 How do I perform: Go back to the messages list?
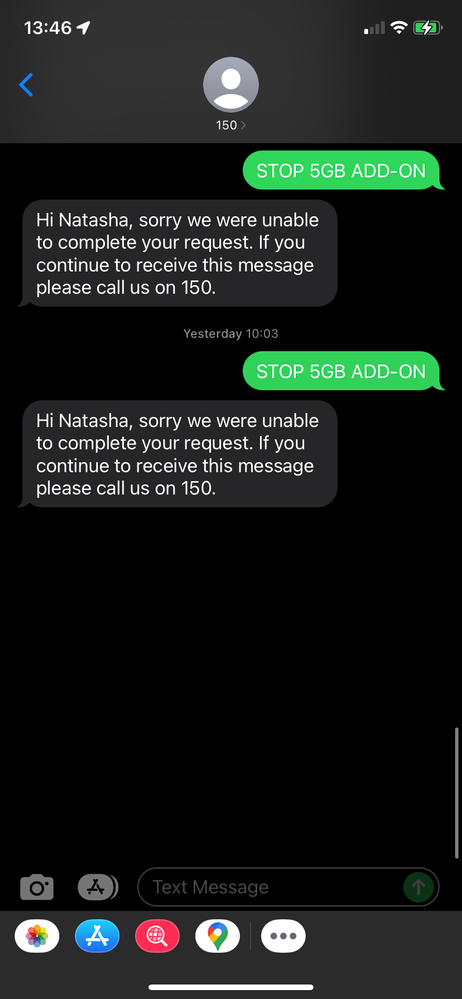26,85
